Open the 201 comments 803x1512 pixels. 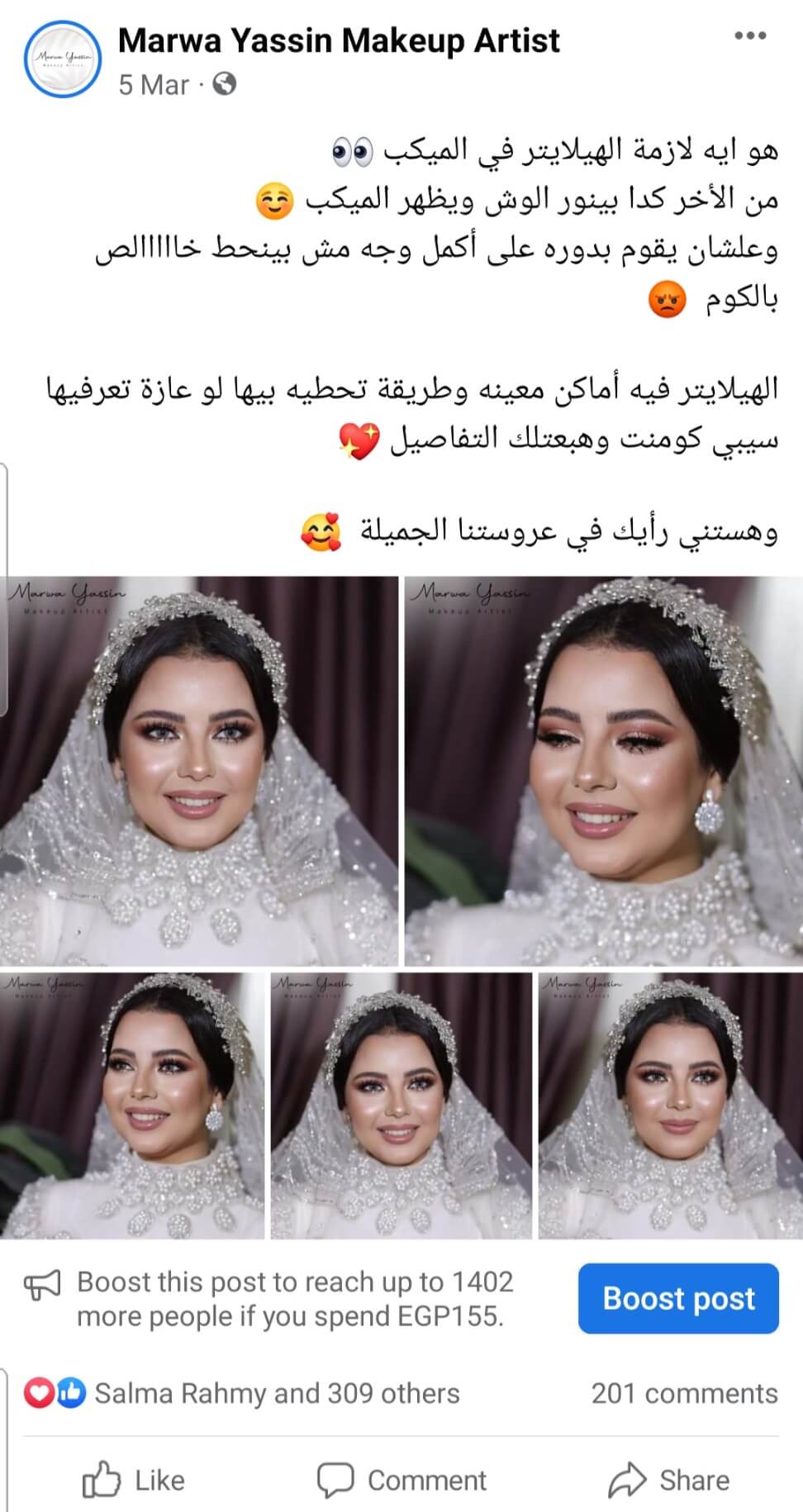pos(684,1394)
